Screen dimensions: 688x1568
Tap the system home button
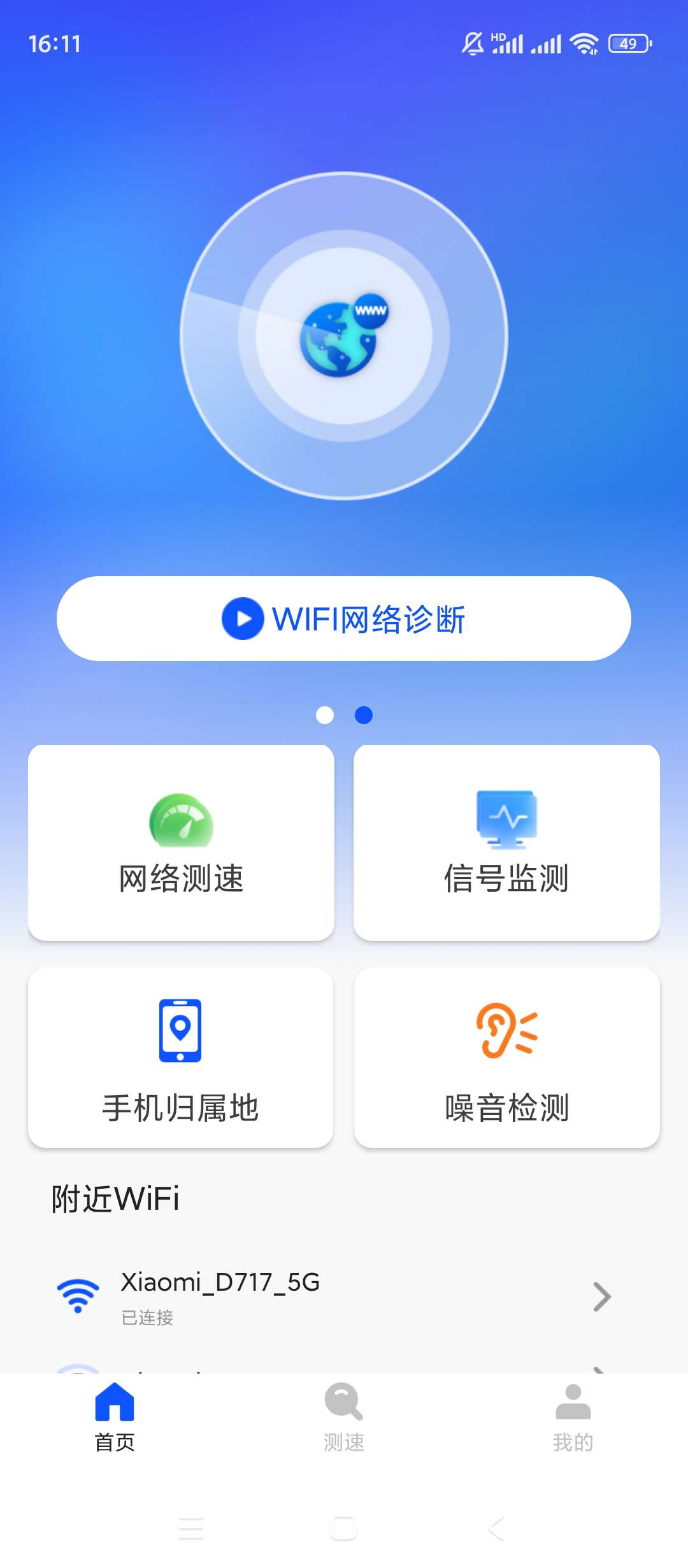point(344,1528)
